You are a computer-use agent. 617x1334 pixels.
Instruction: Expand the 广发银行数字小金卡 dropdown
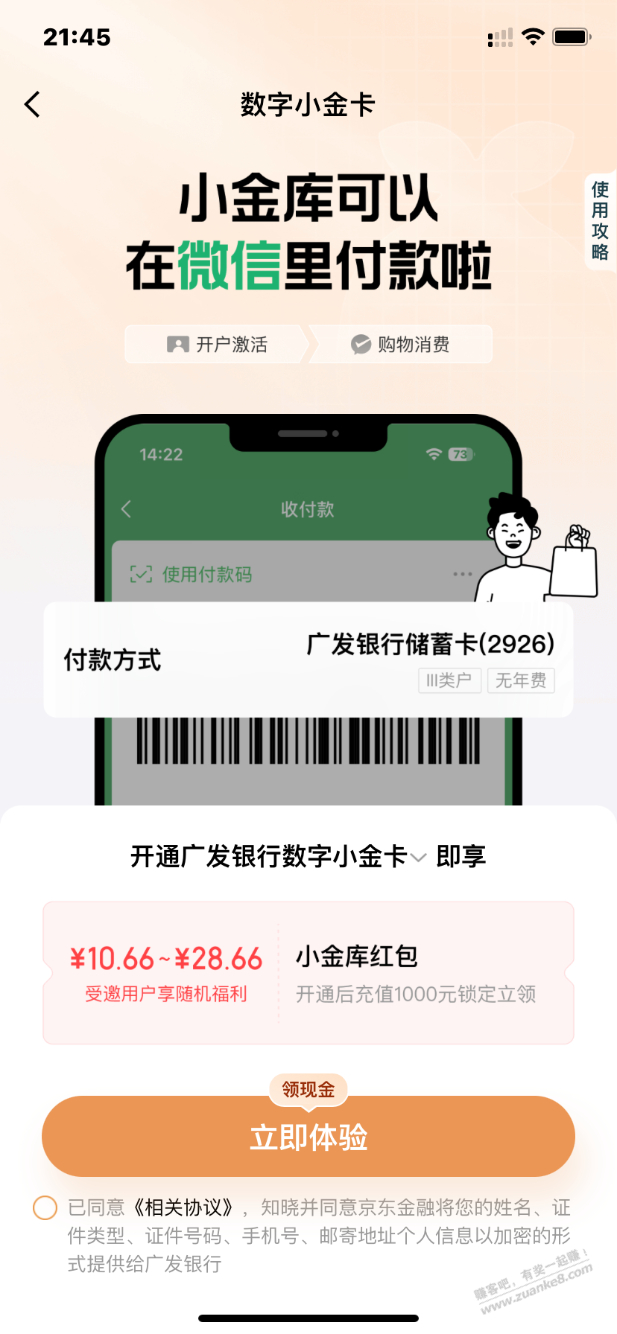418,858
